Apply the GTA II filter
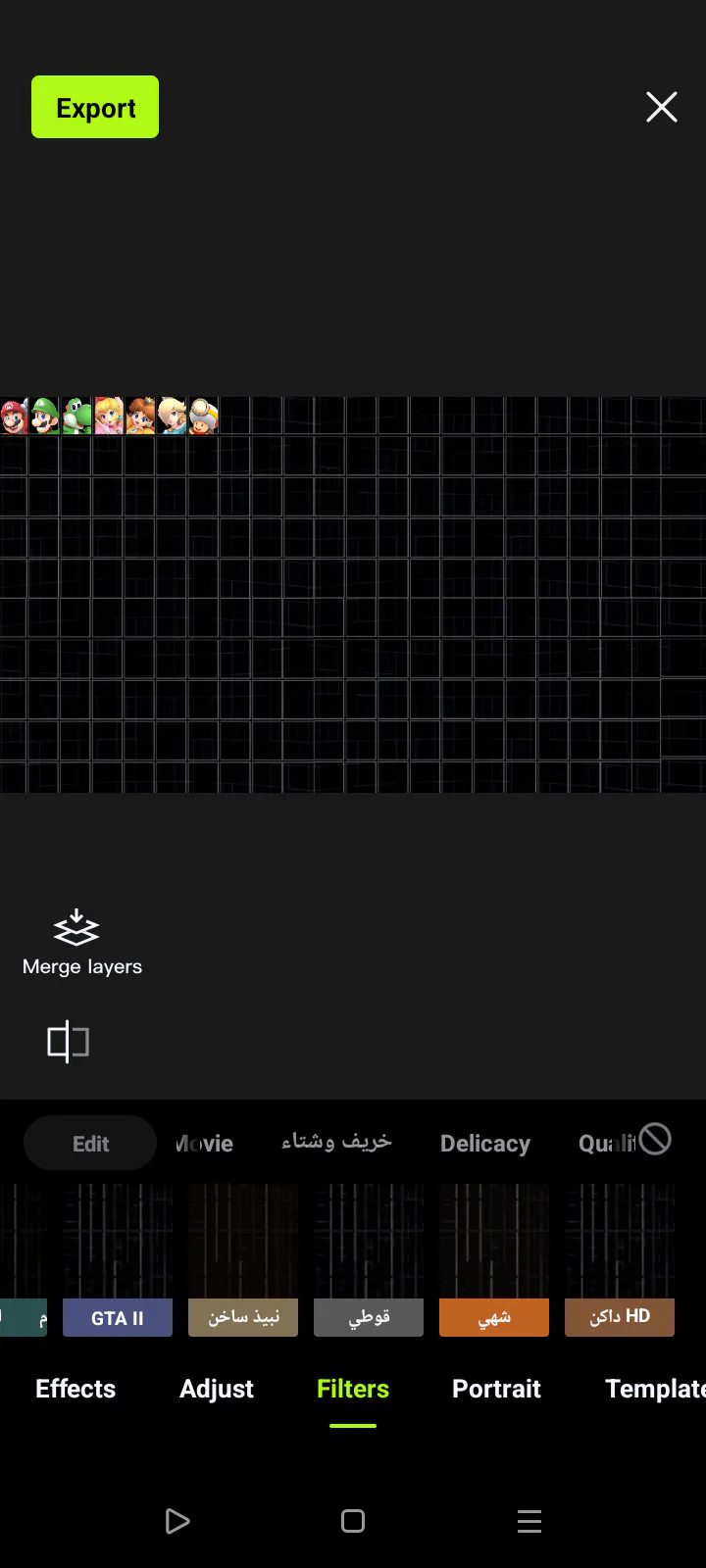This screenshot has height=1568, width=706. (x=118, y=1260)
